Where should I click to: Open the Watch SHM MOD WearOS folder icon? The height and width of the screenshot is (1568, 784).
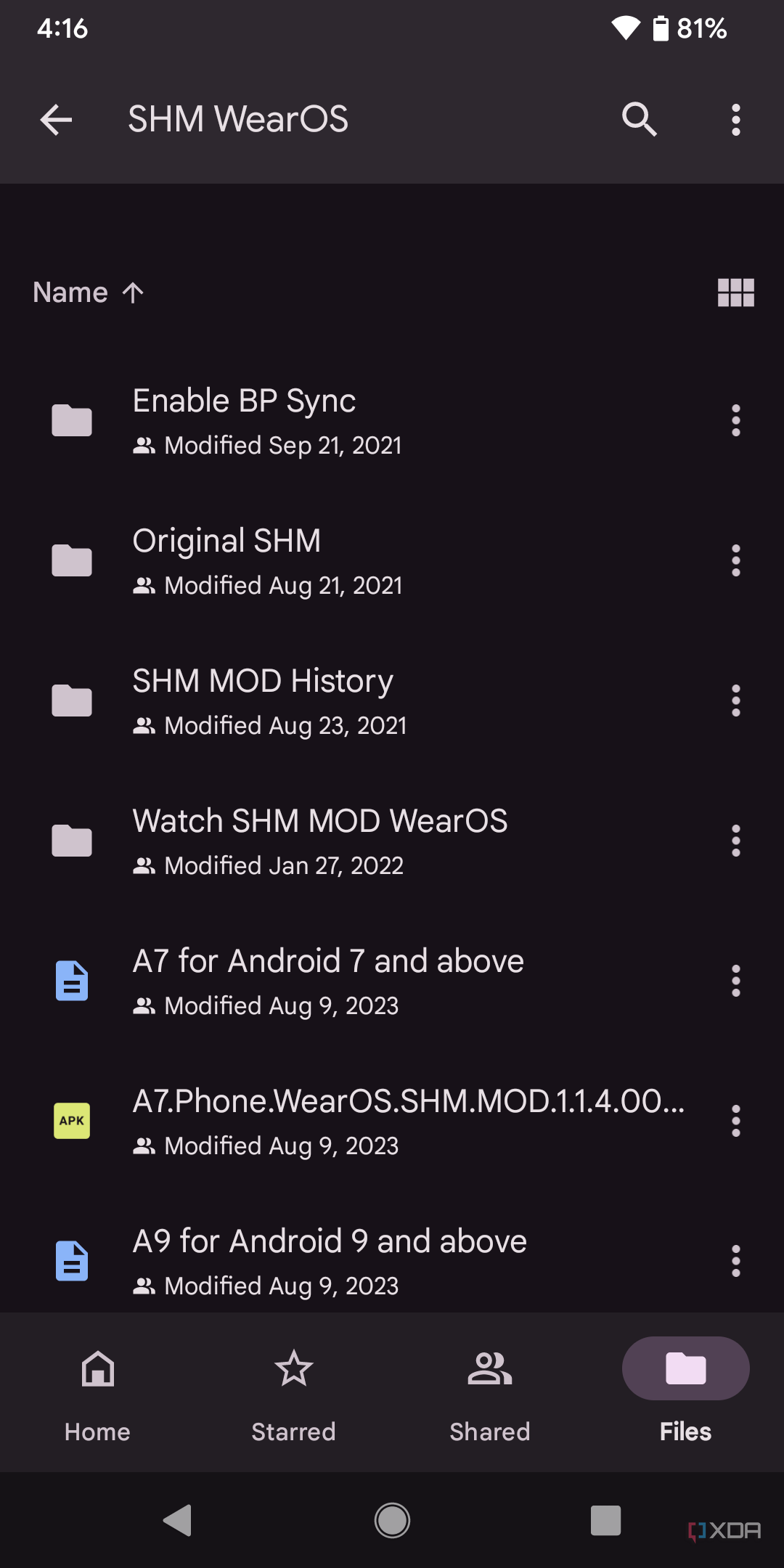tap(71, 840)
